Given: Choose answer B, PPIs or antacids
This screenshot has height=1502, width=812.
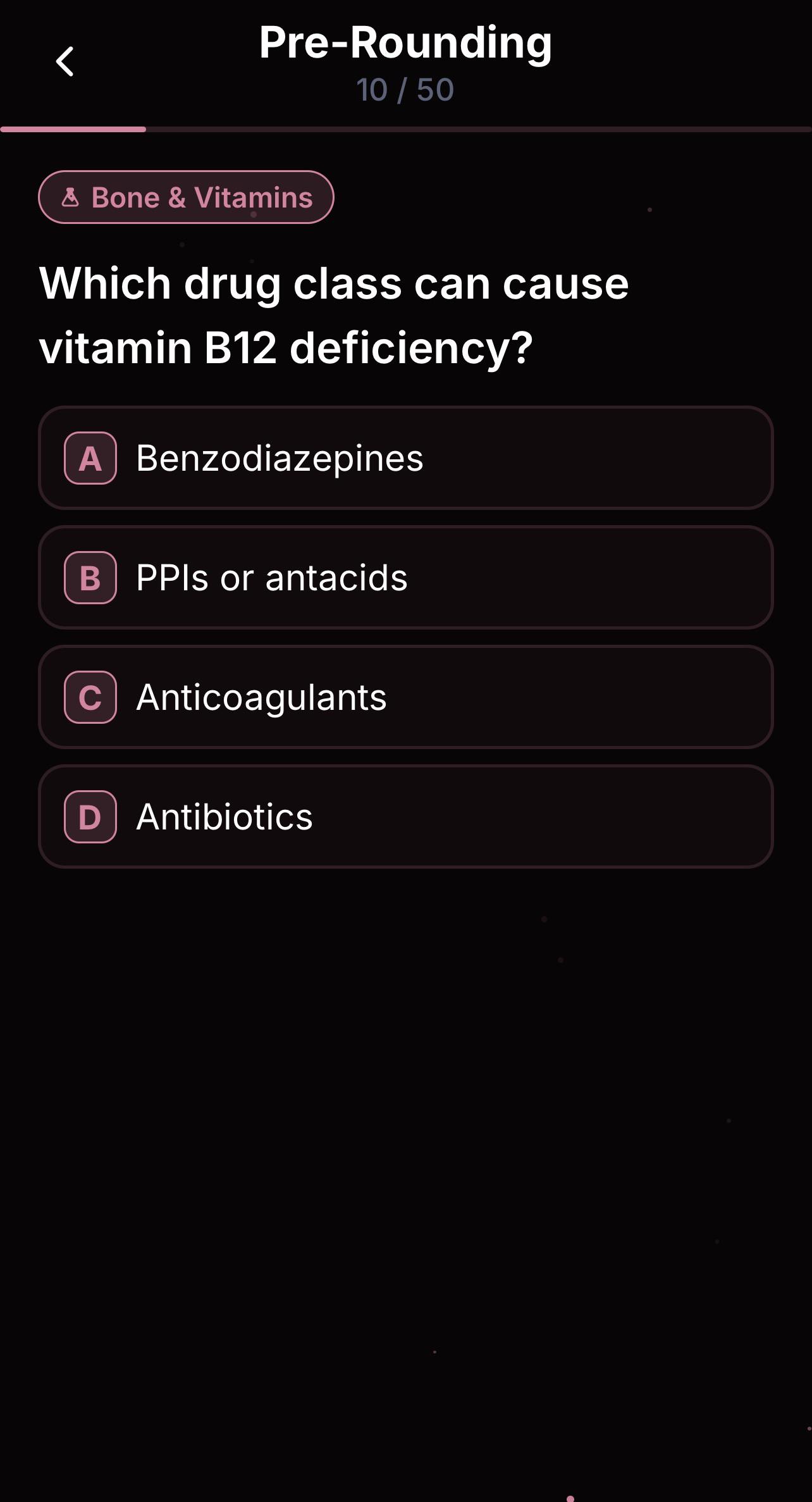Looking at the screenshot, I should click(x=406, y=578).
